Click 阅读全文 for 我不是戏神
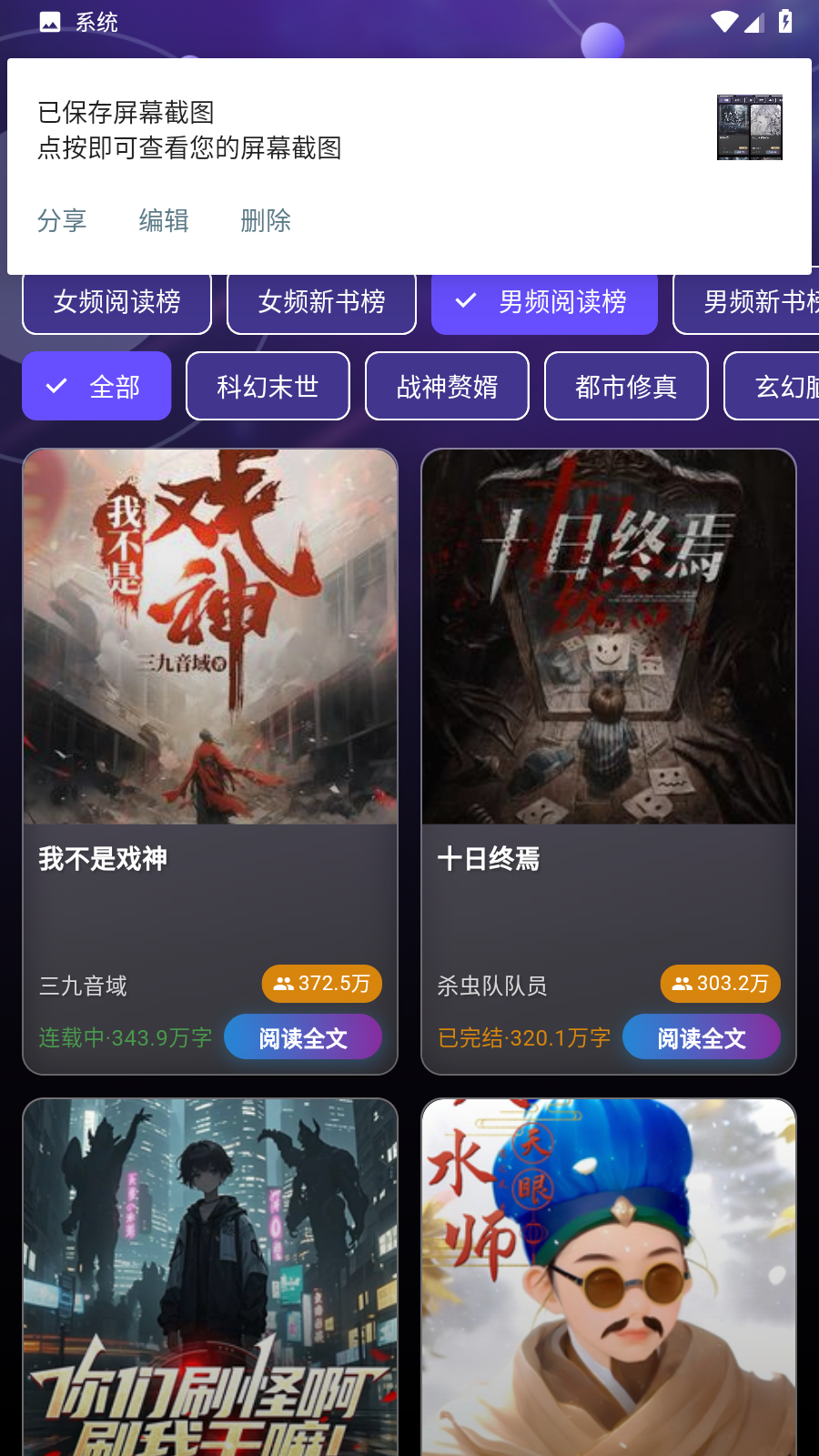Viewport: 819px width, 1456px height. tap(303, 1036)
